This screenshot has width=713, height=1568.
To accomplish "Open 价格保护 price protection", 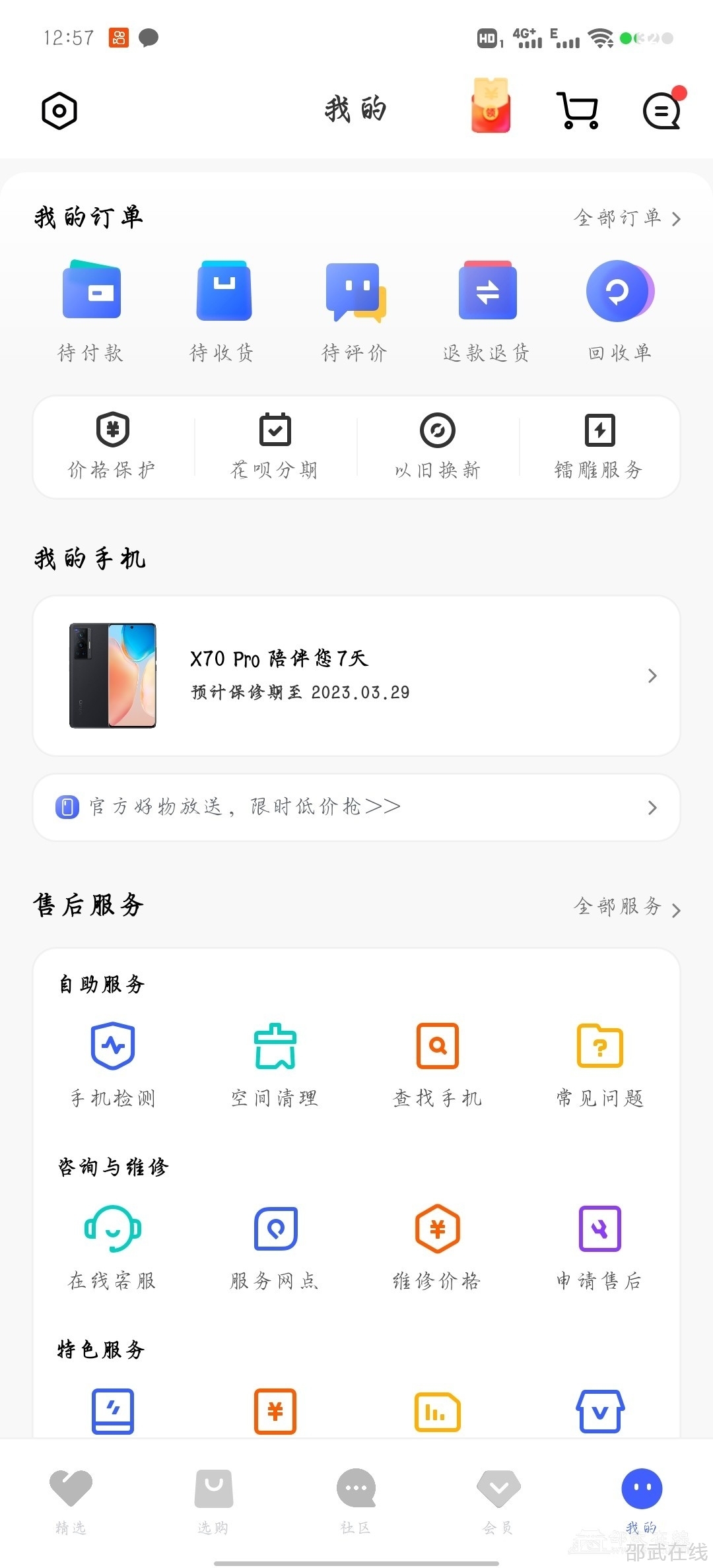I will tap(113, 447).
